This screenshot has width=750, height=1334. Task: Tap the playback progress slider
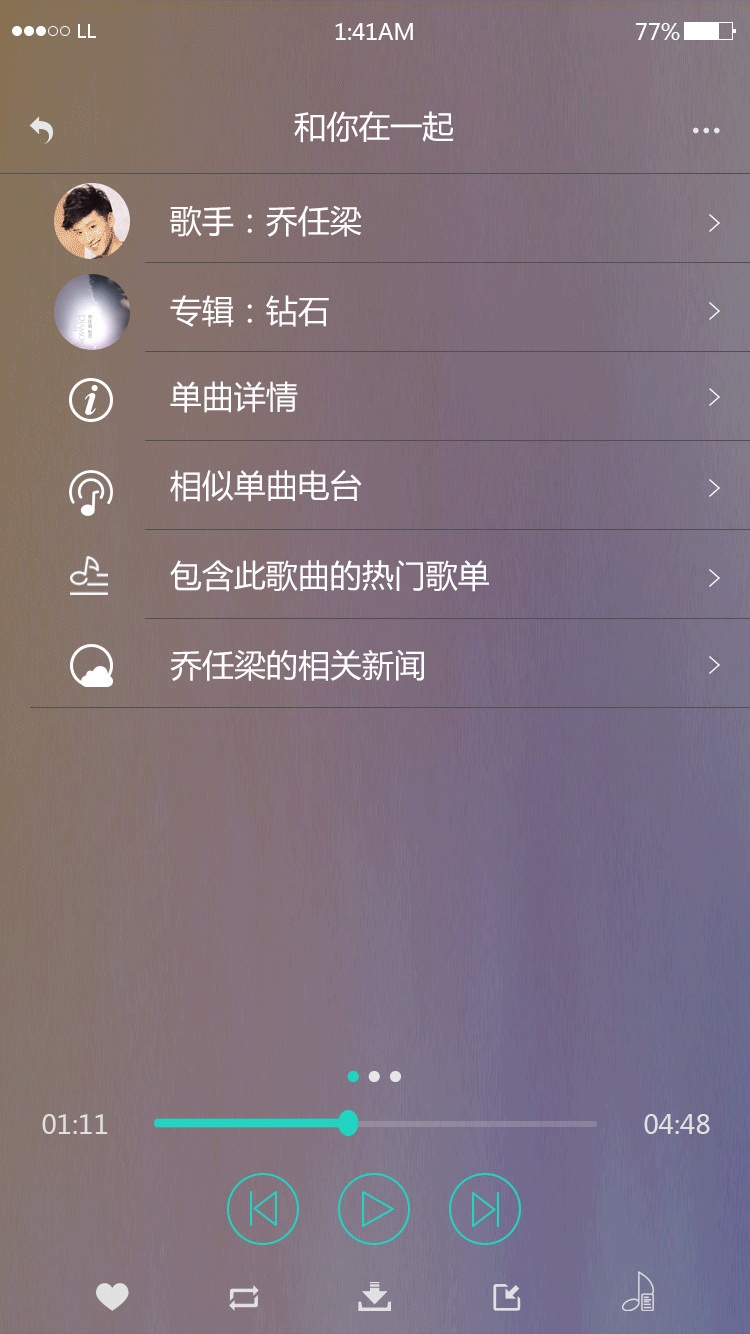click(375, 1123)
